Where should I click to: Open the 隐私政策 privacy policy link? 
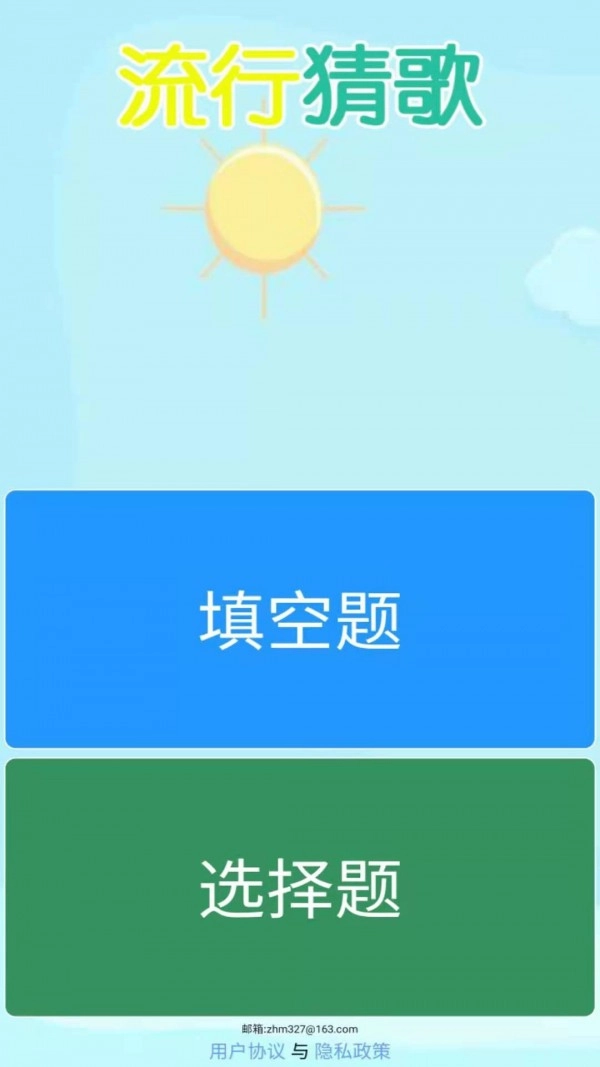tap(352, 1051)
